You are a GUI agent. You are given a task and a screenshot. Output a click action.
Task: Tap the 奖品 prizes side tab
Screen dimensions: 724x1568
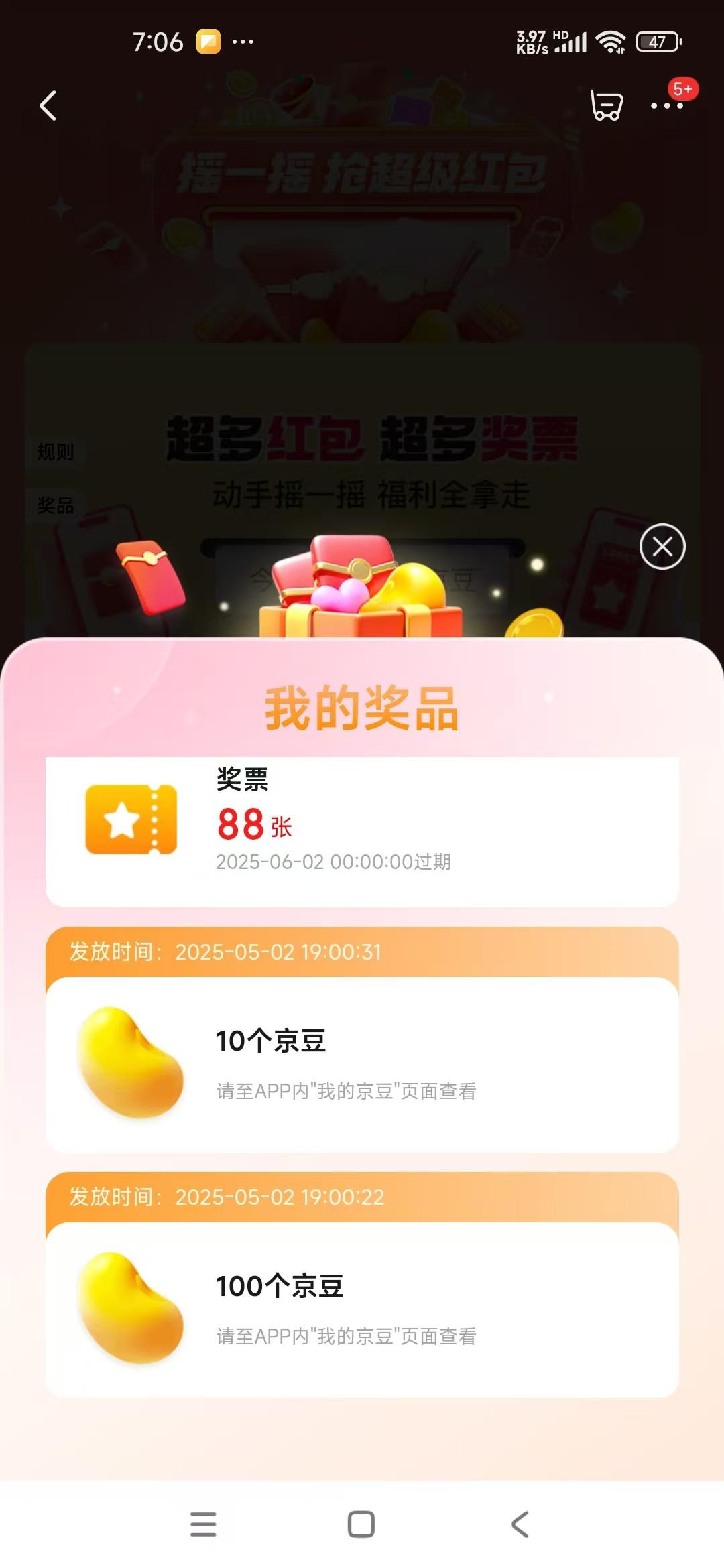pos(55,505)
